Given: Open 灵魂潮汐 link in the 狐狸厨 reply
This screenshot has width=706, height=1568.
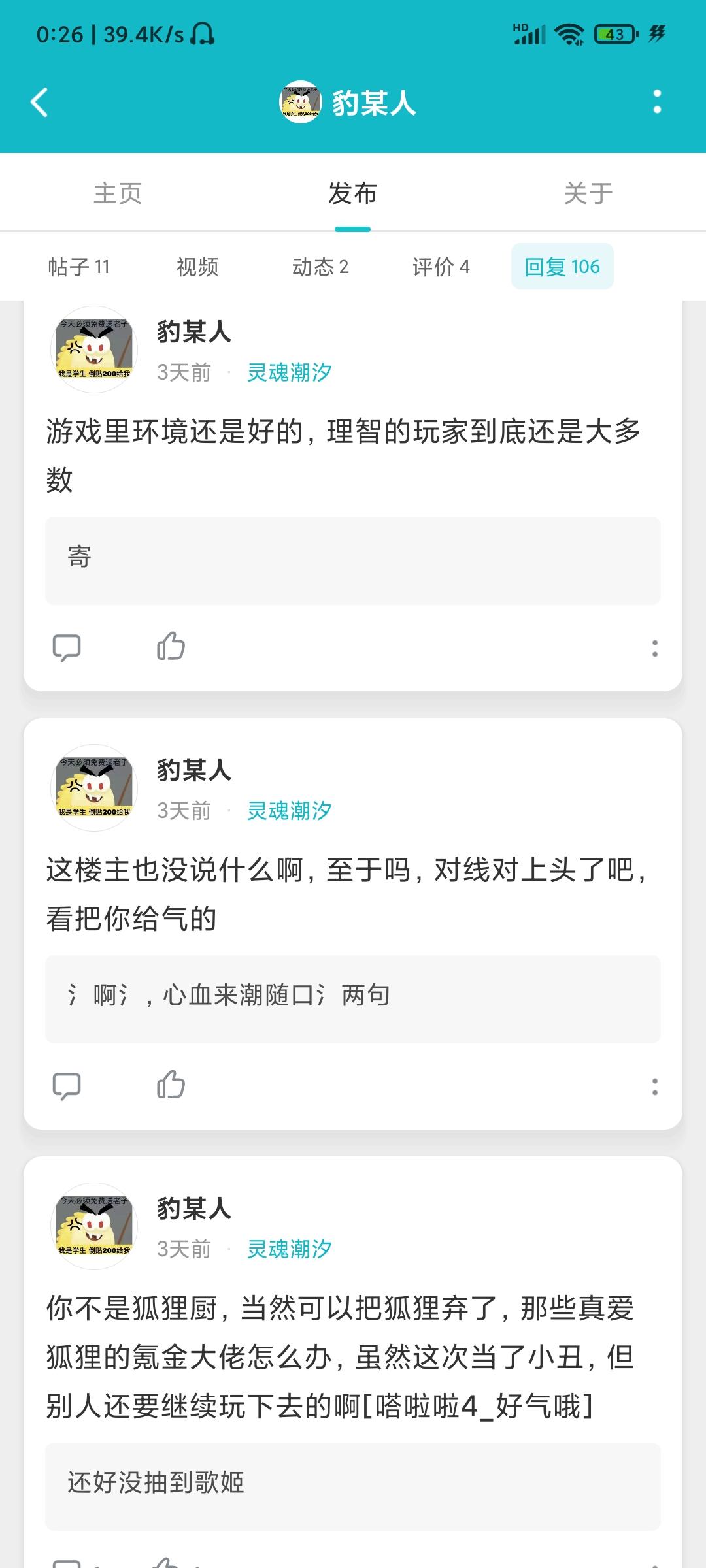Looking at the screenshot, I should click(x=289, y=1249).
